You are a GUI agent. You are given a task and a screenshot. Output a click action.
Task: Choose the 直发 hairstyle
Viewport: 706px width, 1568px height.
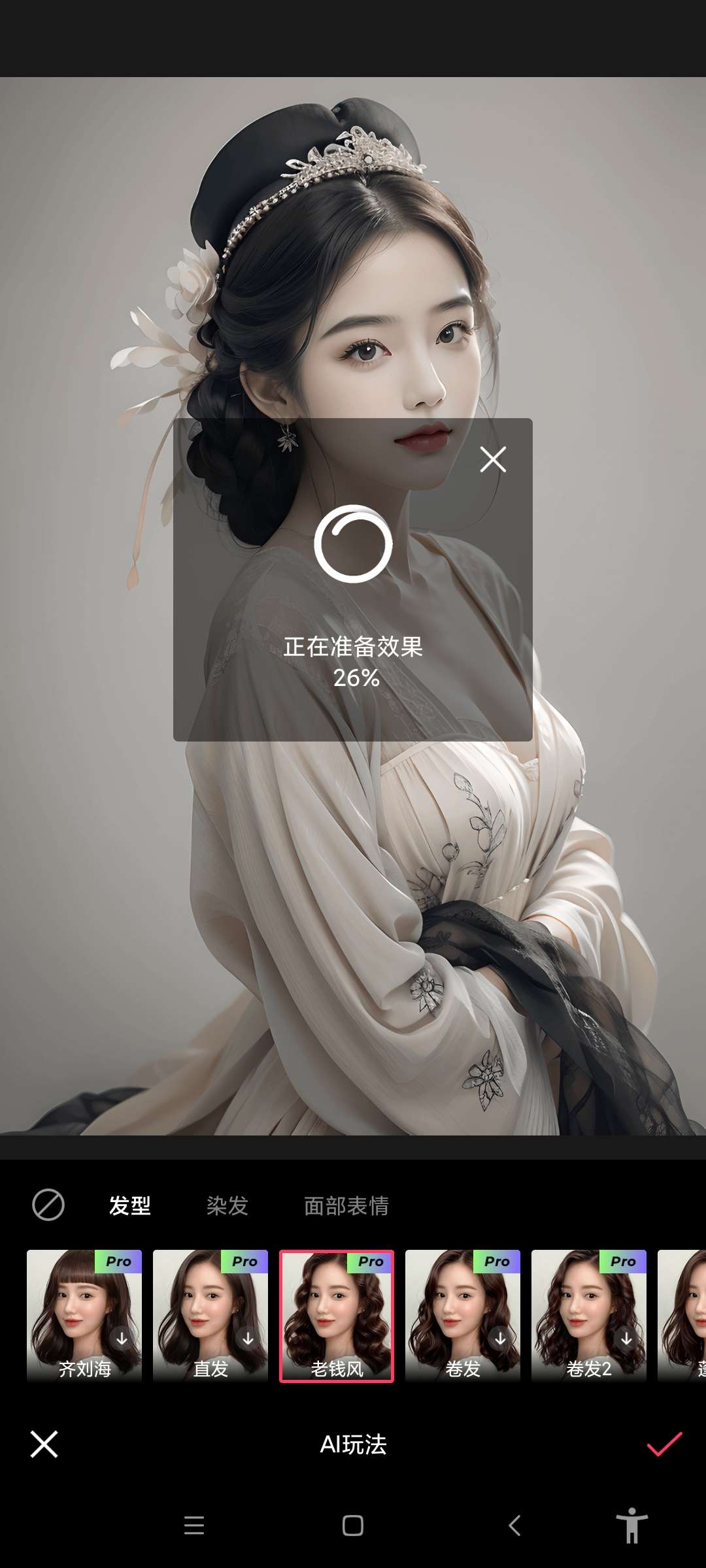pyautogui.click(x=210, y=1315)
